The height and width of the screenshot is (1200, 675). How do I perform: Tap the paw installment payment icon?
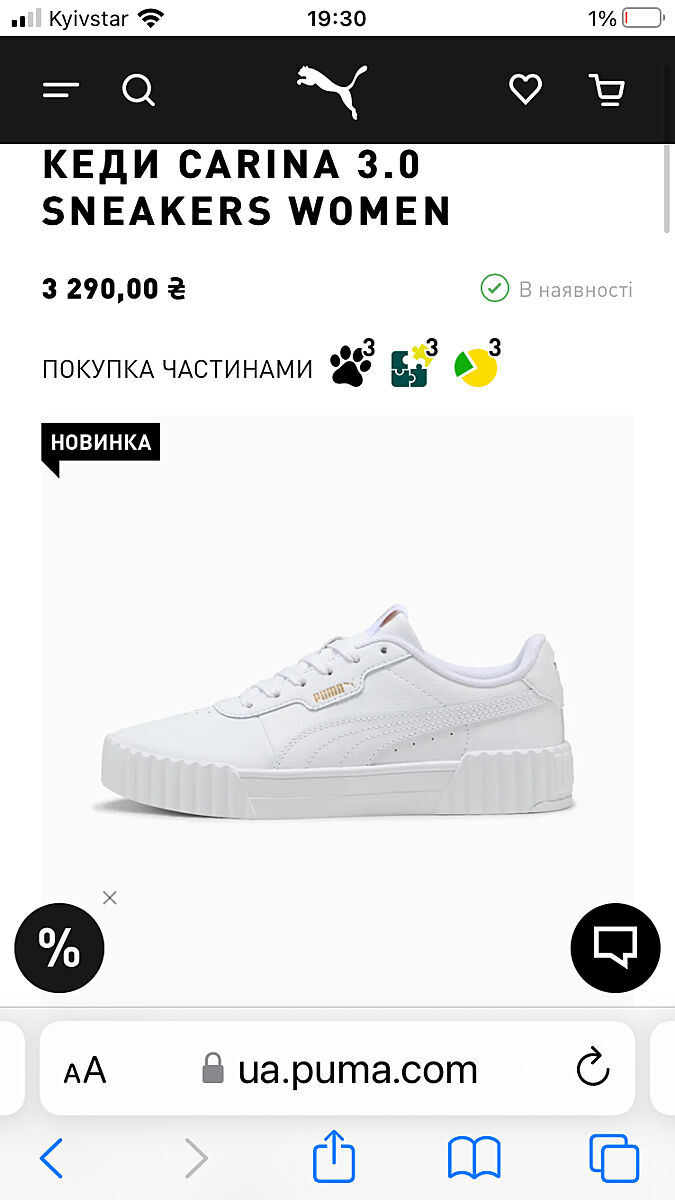(350, 367)
